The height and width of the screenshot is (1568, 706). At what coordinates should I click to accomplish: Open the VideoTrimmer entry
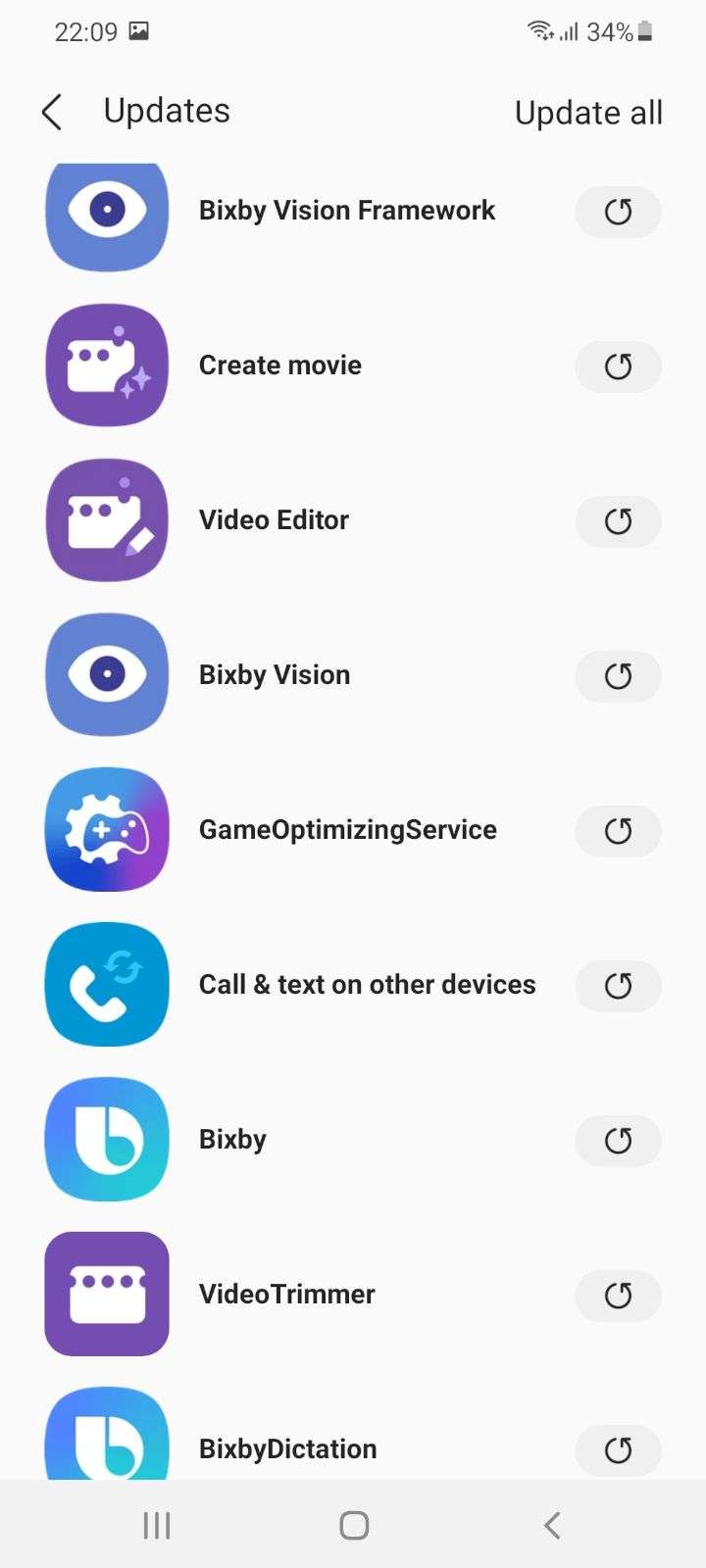click(286, 1295)
